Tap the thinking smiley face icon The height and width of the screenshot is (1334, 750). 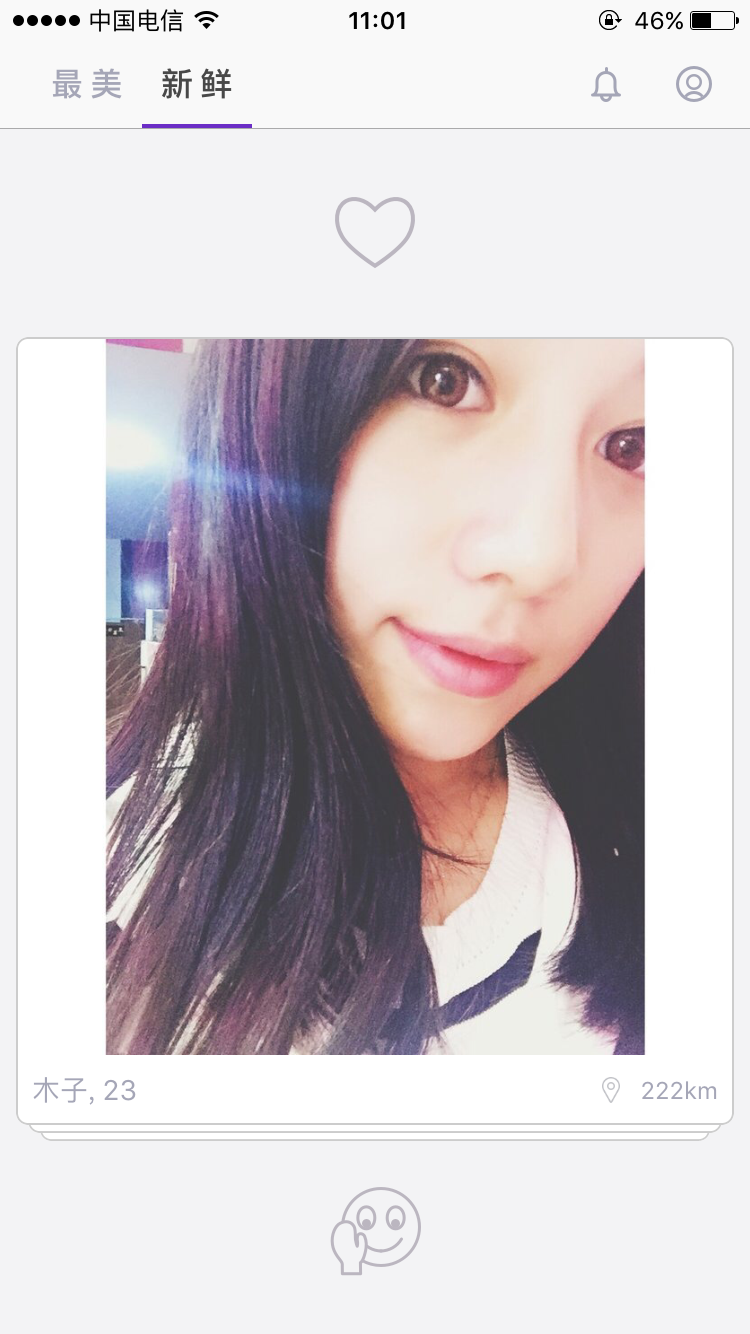(x=375, y=1231)
